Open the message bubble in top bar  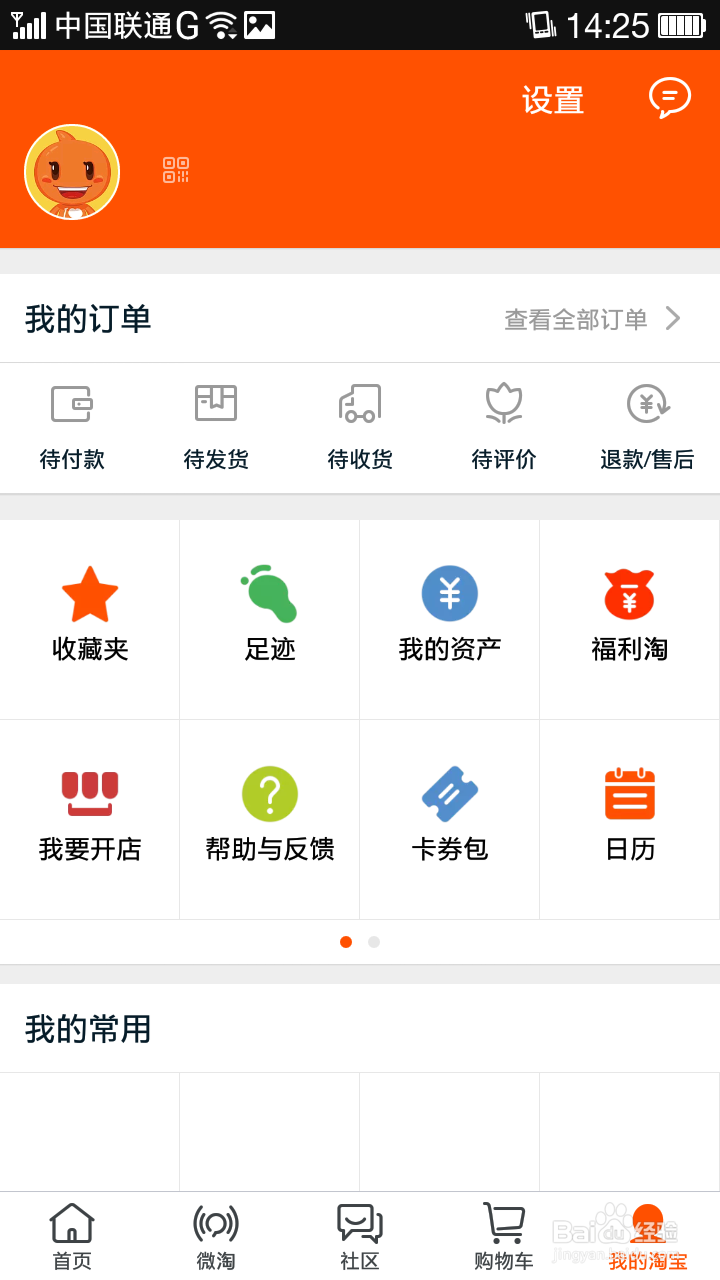coord(668,97)
